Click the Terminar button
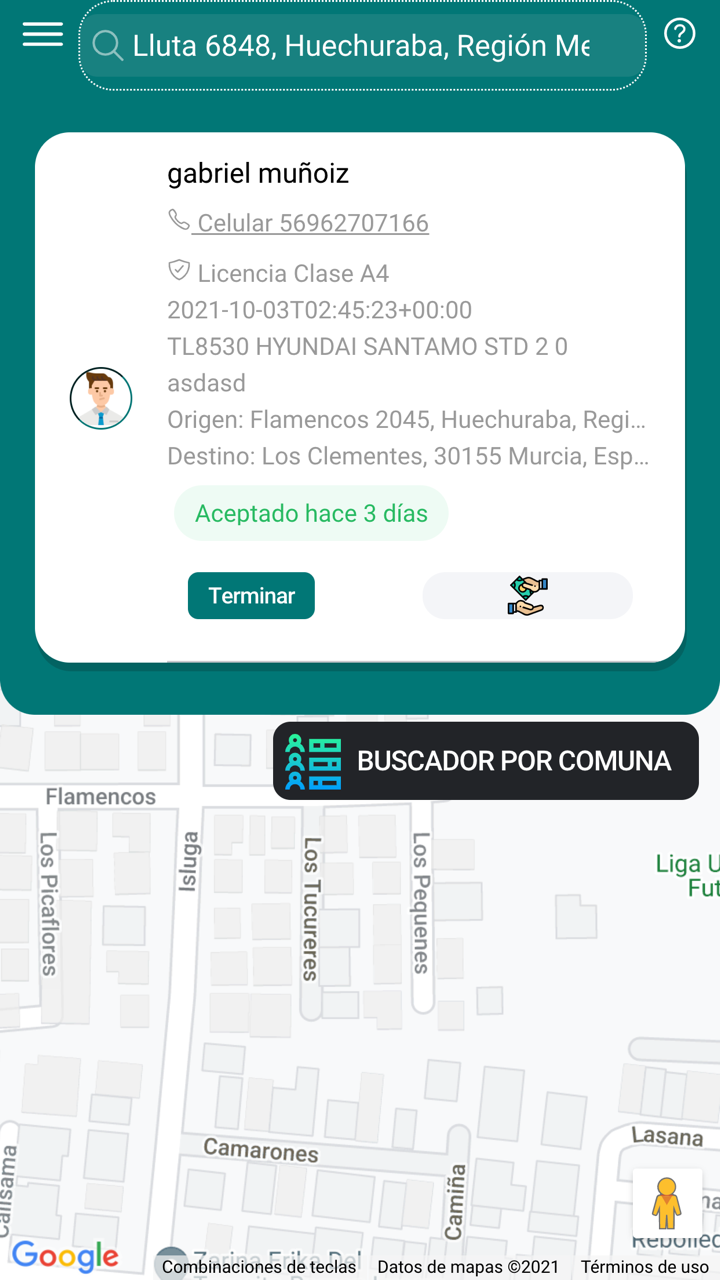Viewport: 720px width, 1280px height. (x=251, y=595)
